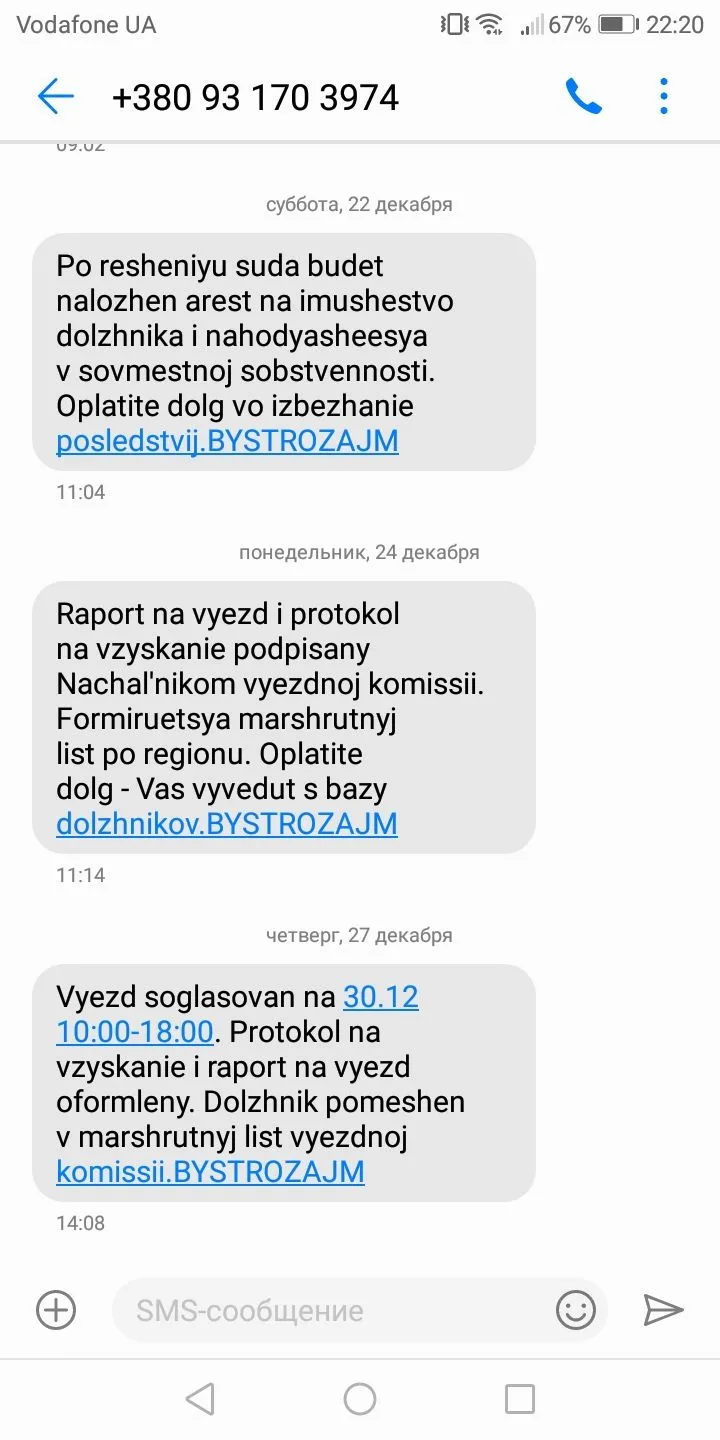Call +380 93 170 3974

[x=583, y=97]
